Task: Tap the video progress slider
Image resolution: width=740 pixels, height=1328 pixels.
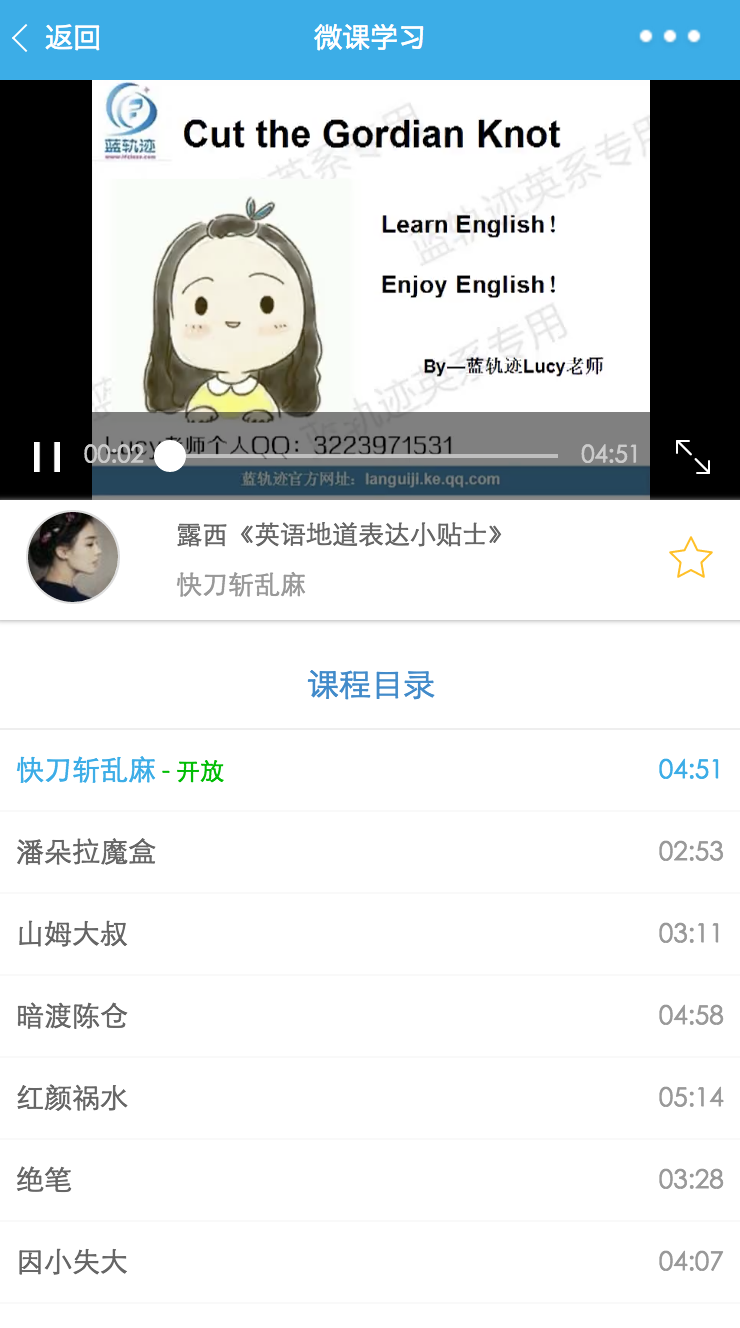Action: 360,456
